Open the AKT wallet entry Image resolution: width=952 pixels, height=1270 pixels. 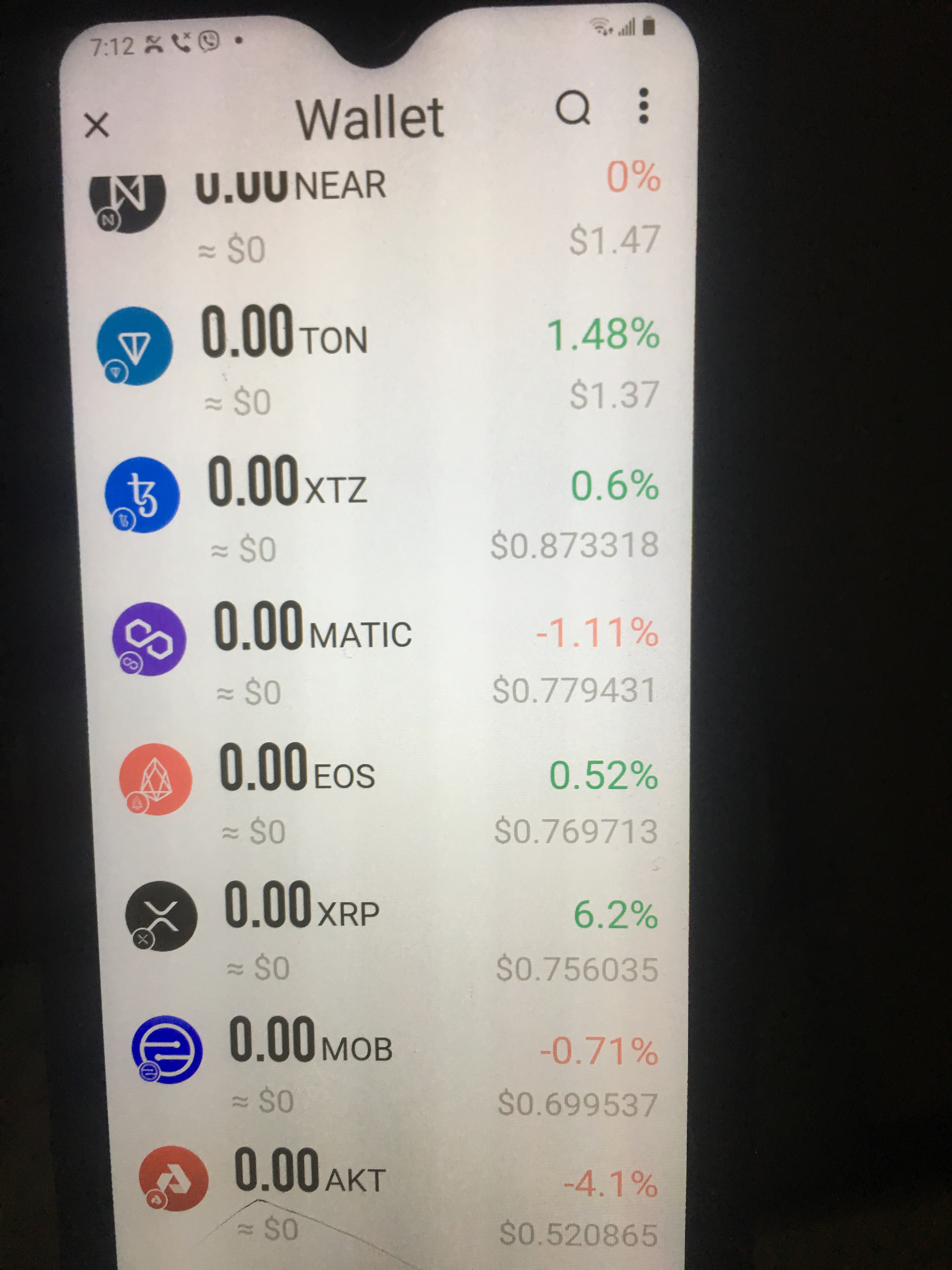(x=396, y=1197)
